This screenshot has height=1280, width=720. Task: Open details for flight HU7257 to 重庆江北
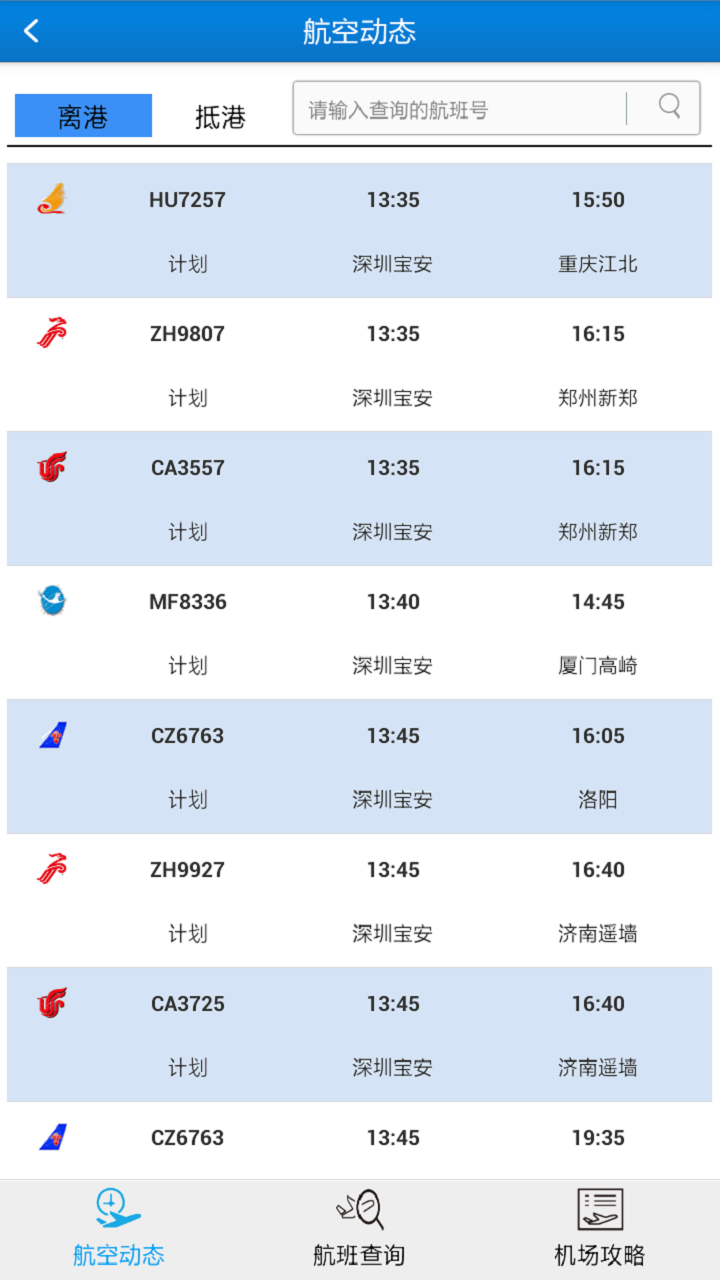point(360,230)
